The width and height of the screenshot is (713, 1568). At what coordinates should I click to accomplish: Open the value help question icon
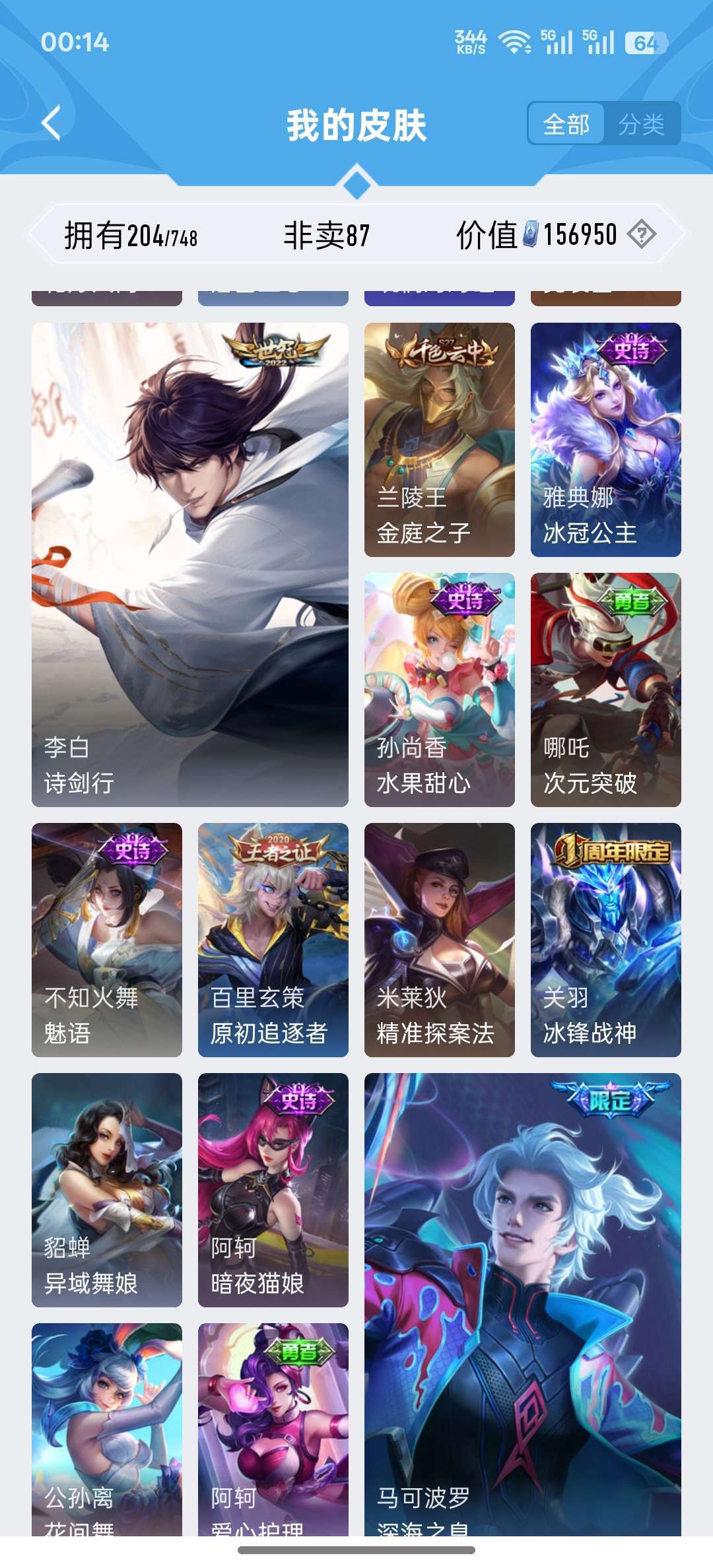641,234
